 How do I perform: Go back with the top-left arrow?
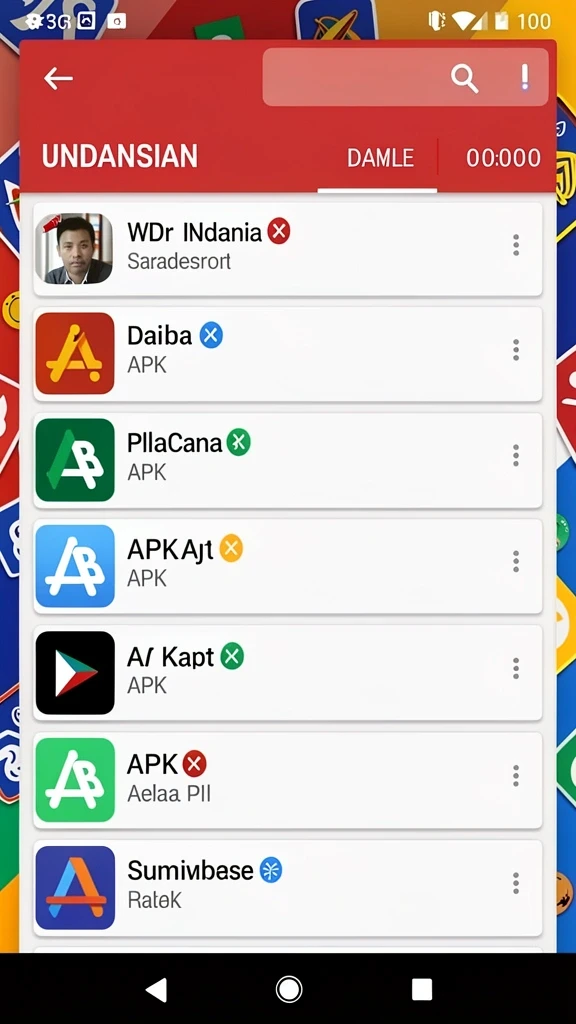pyautogui.click(x=58, y=78)
